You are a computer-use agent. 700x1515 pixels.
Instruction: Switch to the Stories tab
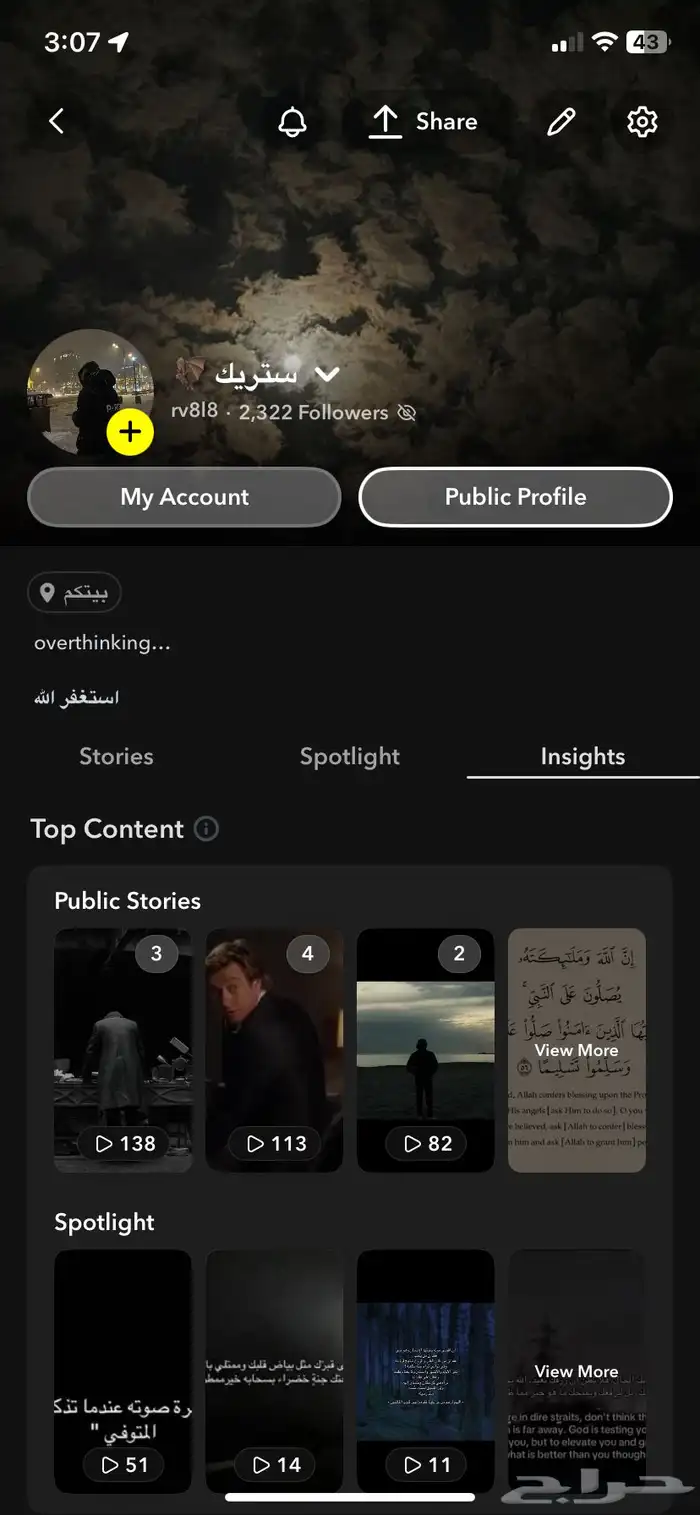tap(116, 756)
